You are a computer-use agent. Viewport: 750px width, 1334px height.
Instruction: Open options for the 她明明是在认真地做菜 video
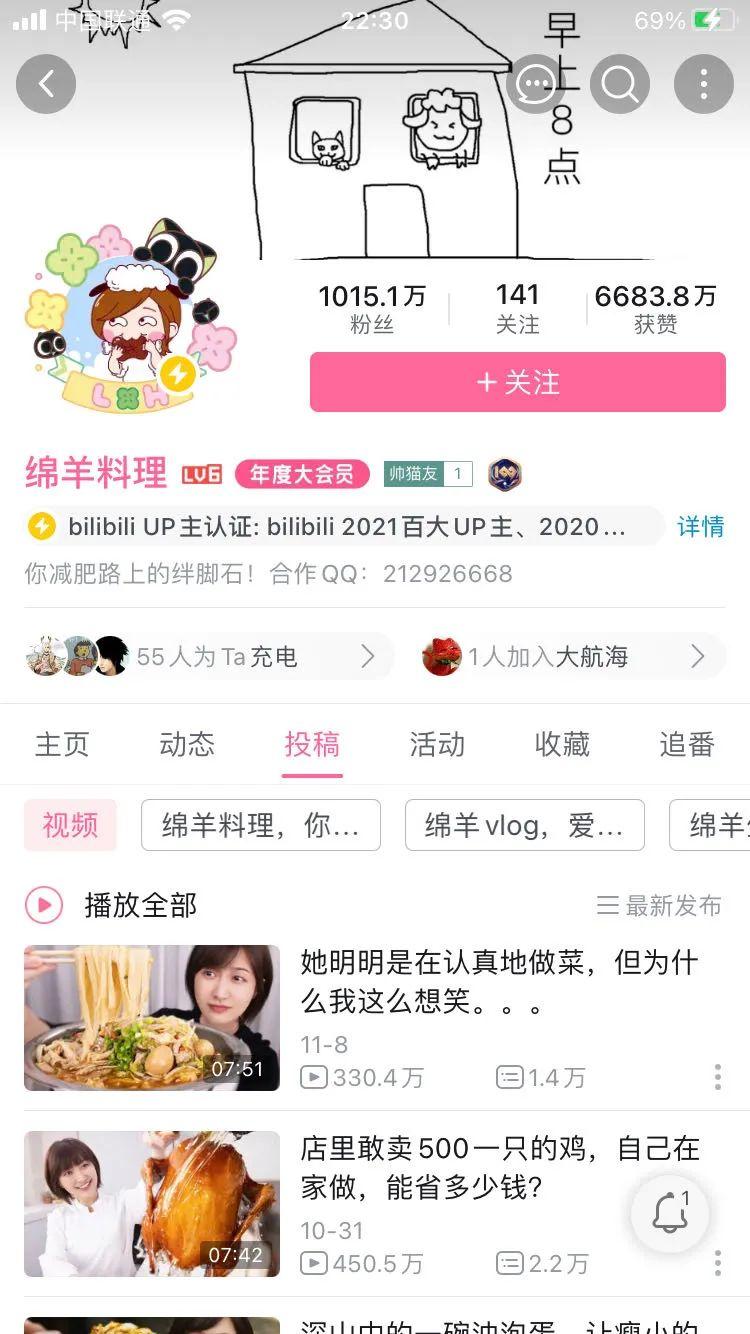pyautogui.click(x=717, y=1078)
